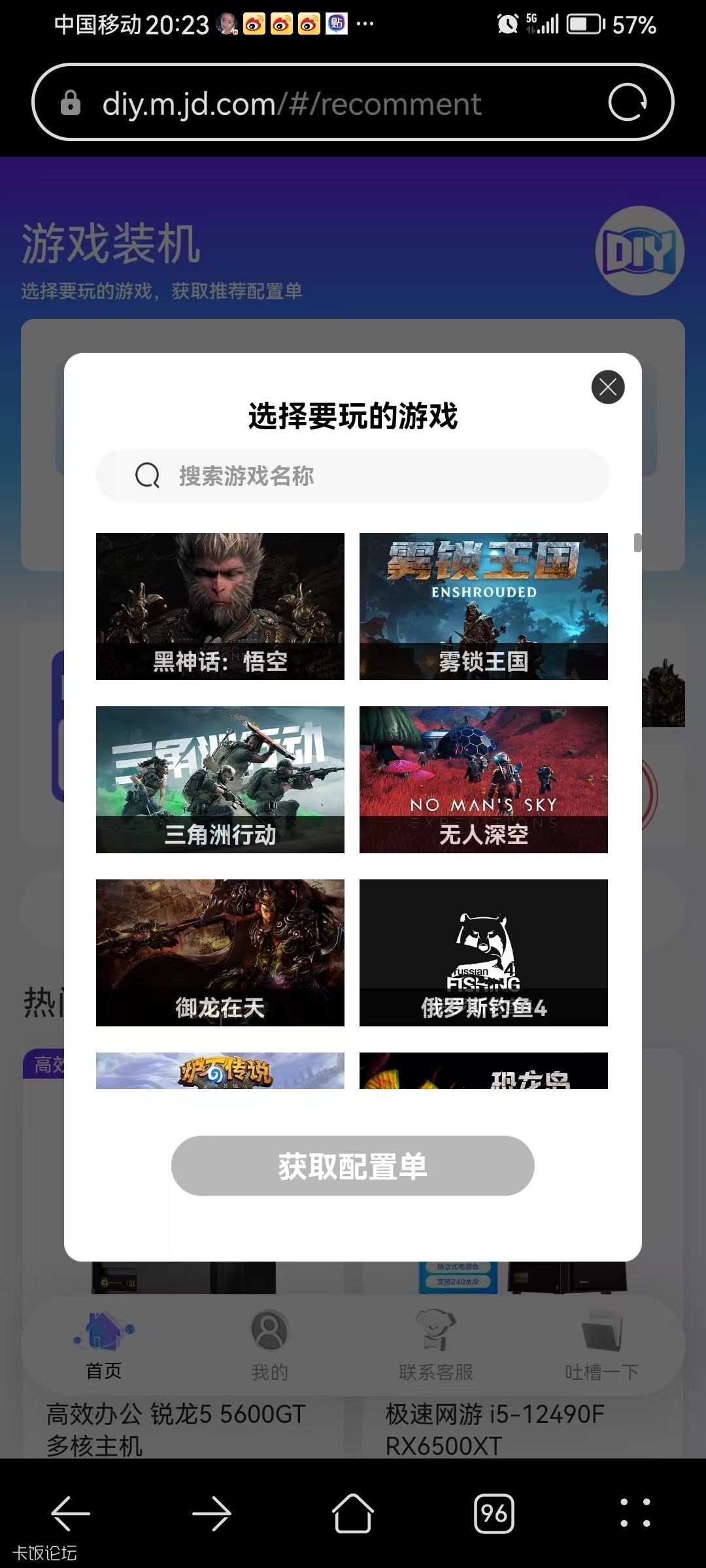The height and width of the screenshot is (1568, 706).
Task: Open the browser's four-dot menu
Action: (635, 1513)
